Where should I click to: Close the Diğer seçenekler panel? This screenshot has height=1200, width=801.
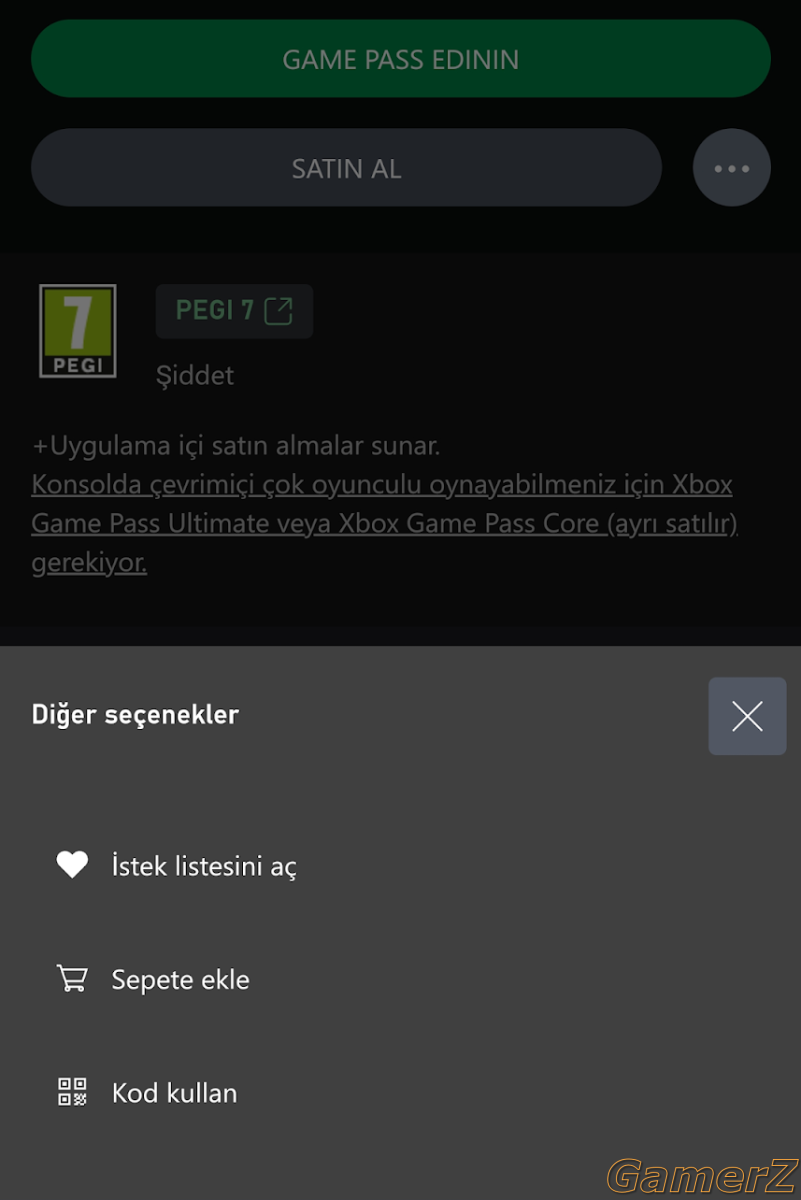tap(747, 716)
